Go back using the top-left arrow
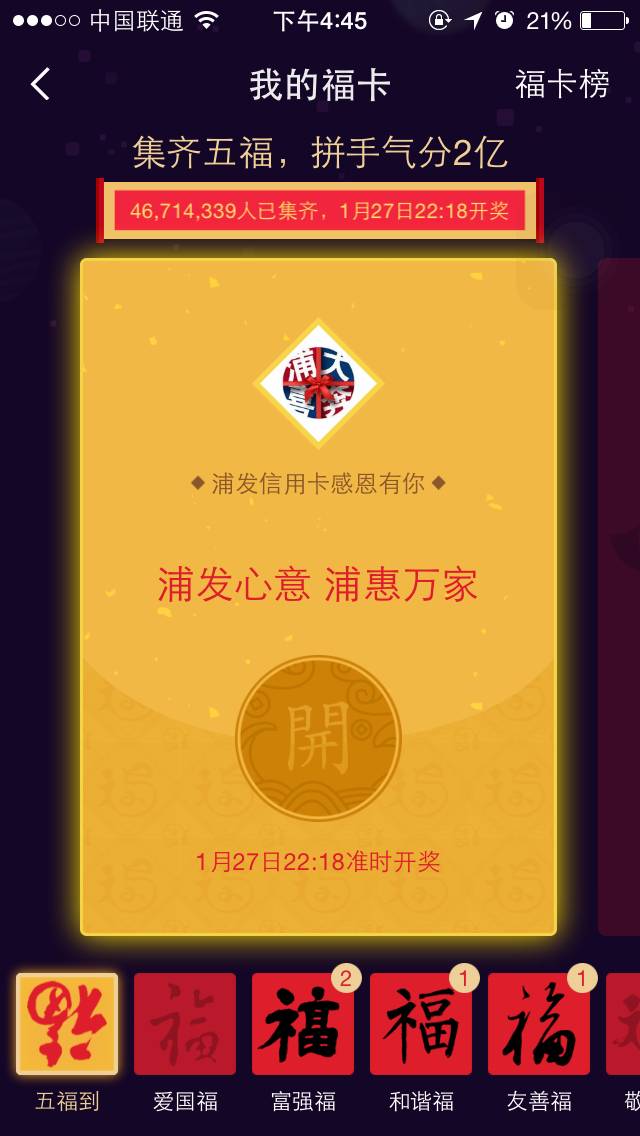This screenshot has width=640, height=1136. click(x=41, y=85)
